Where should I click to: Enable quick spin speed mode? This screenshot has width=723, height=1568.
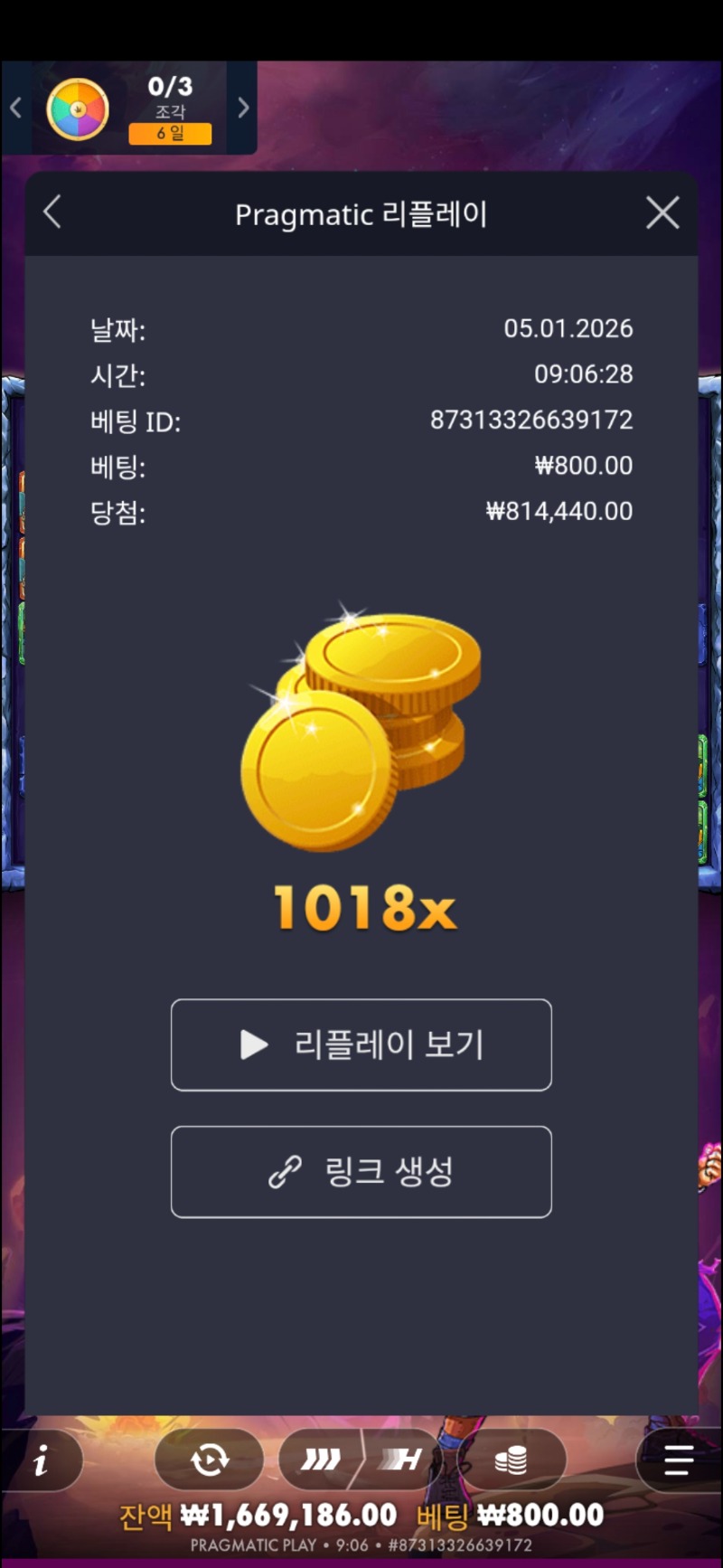322,1459
